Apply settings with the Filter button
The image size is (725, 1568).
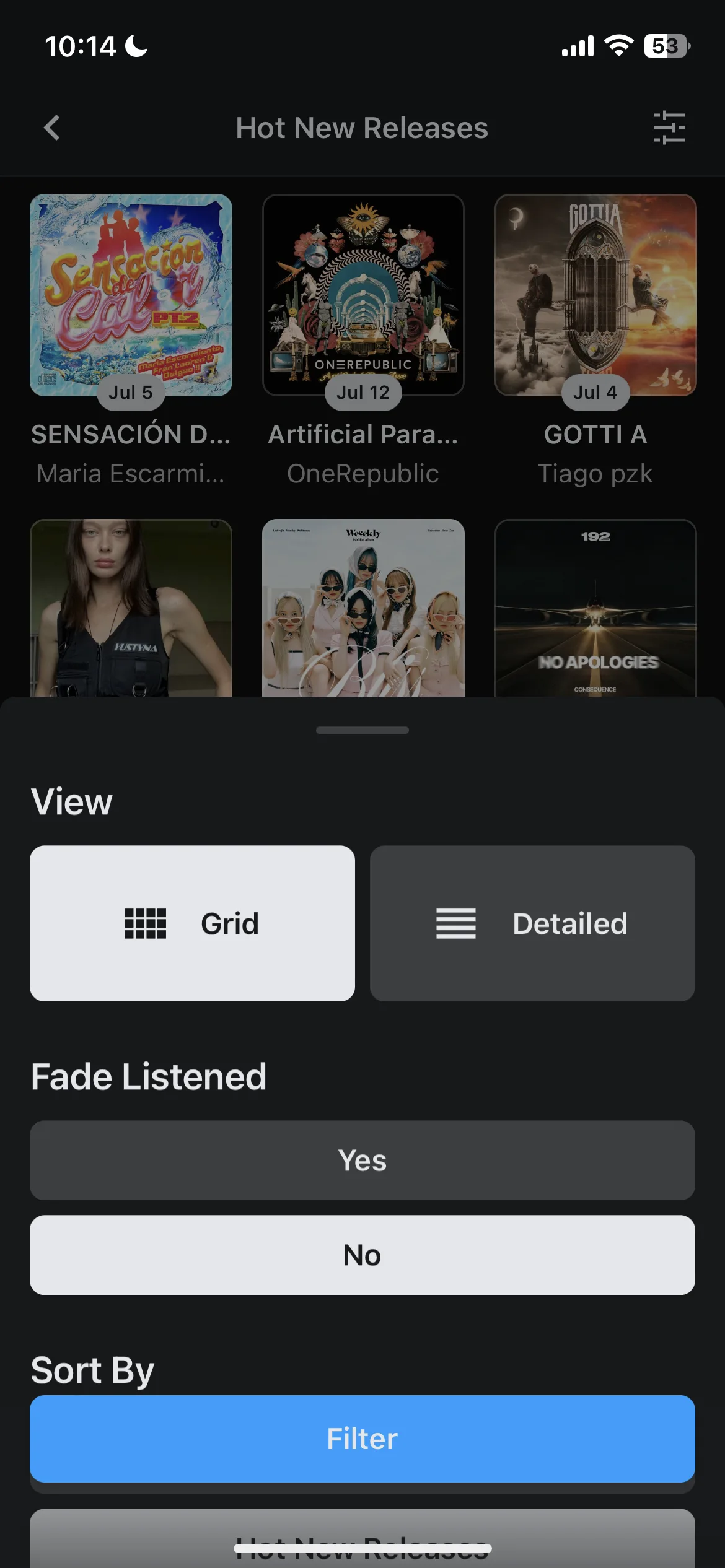click(362, 1438)
